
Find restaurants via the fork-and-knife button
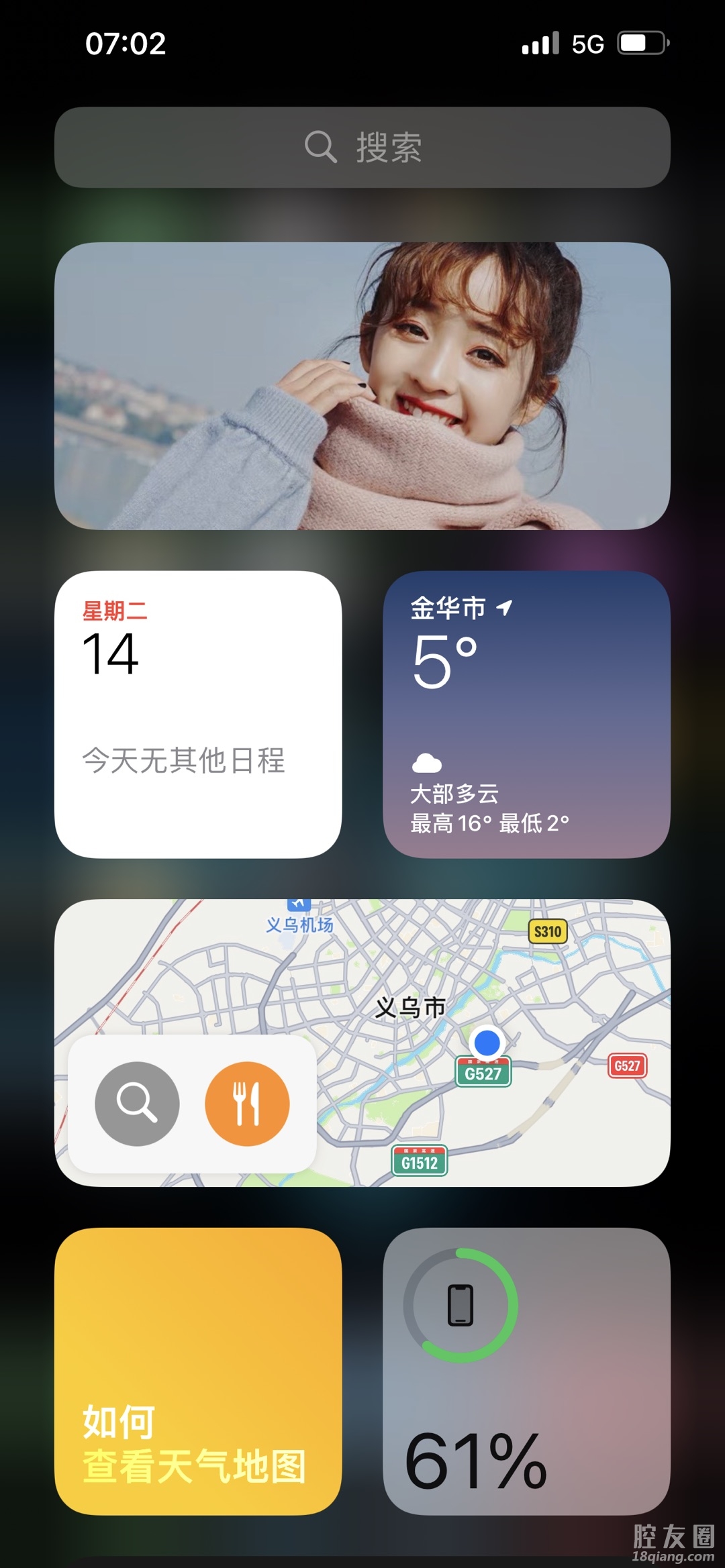pyautogui.click(x=247, y=1104)
